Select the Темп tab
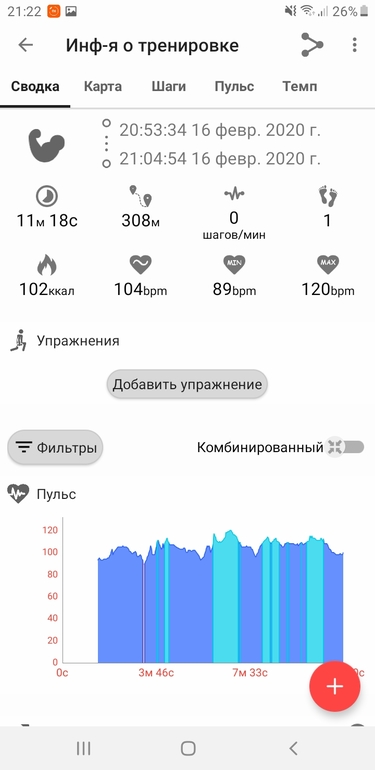 (299, 86)
